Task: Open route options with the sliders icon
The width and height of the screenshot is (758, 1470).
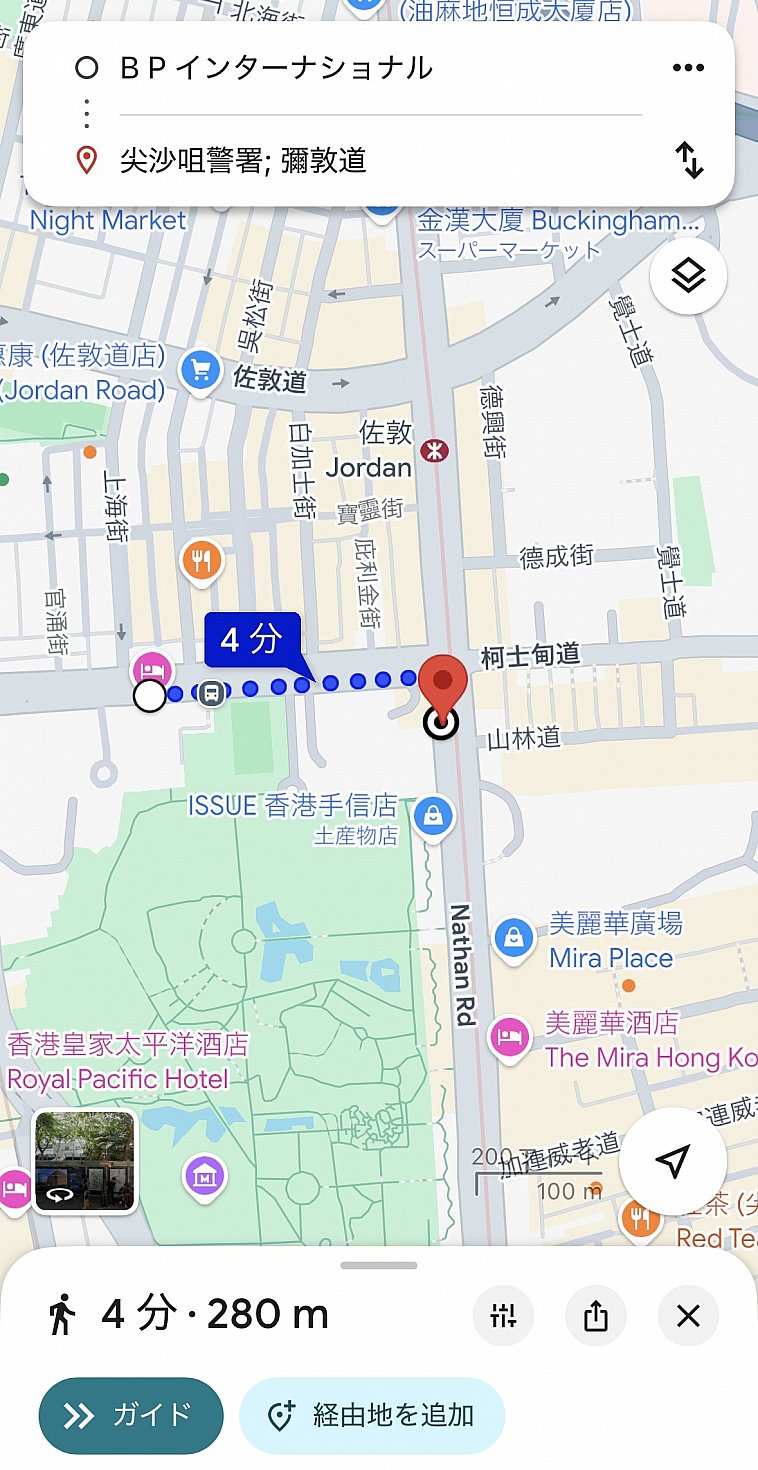Action: 503,1316
